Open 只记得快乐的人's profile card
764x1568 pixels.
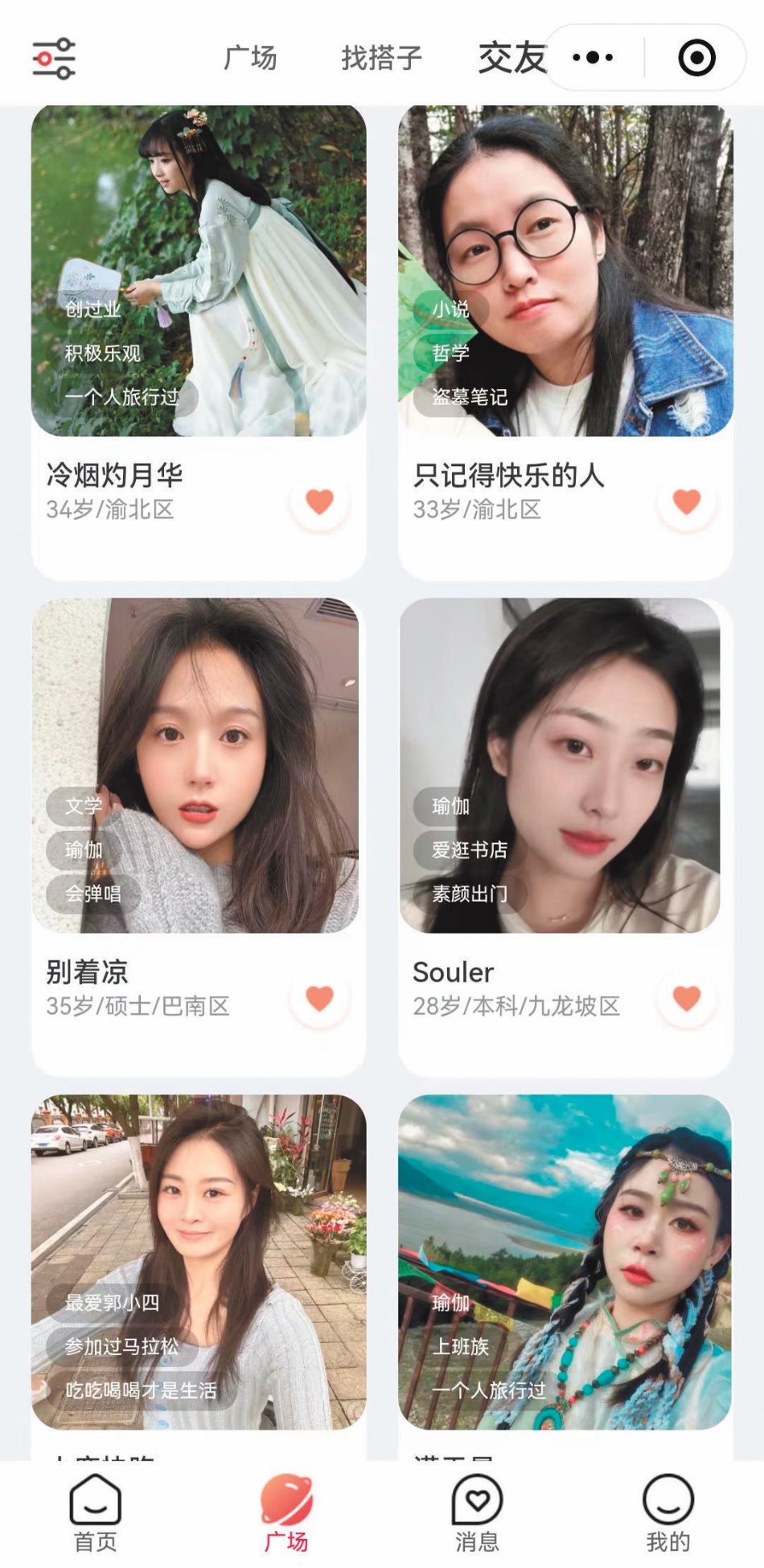[565, 272]
